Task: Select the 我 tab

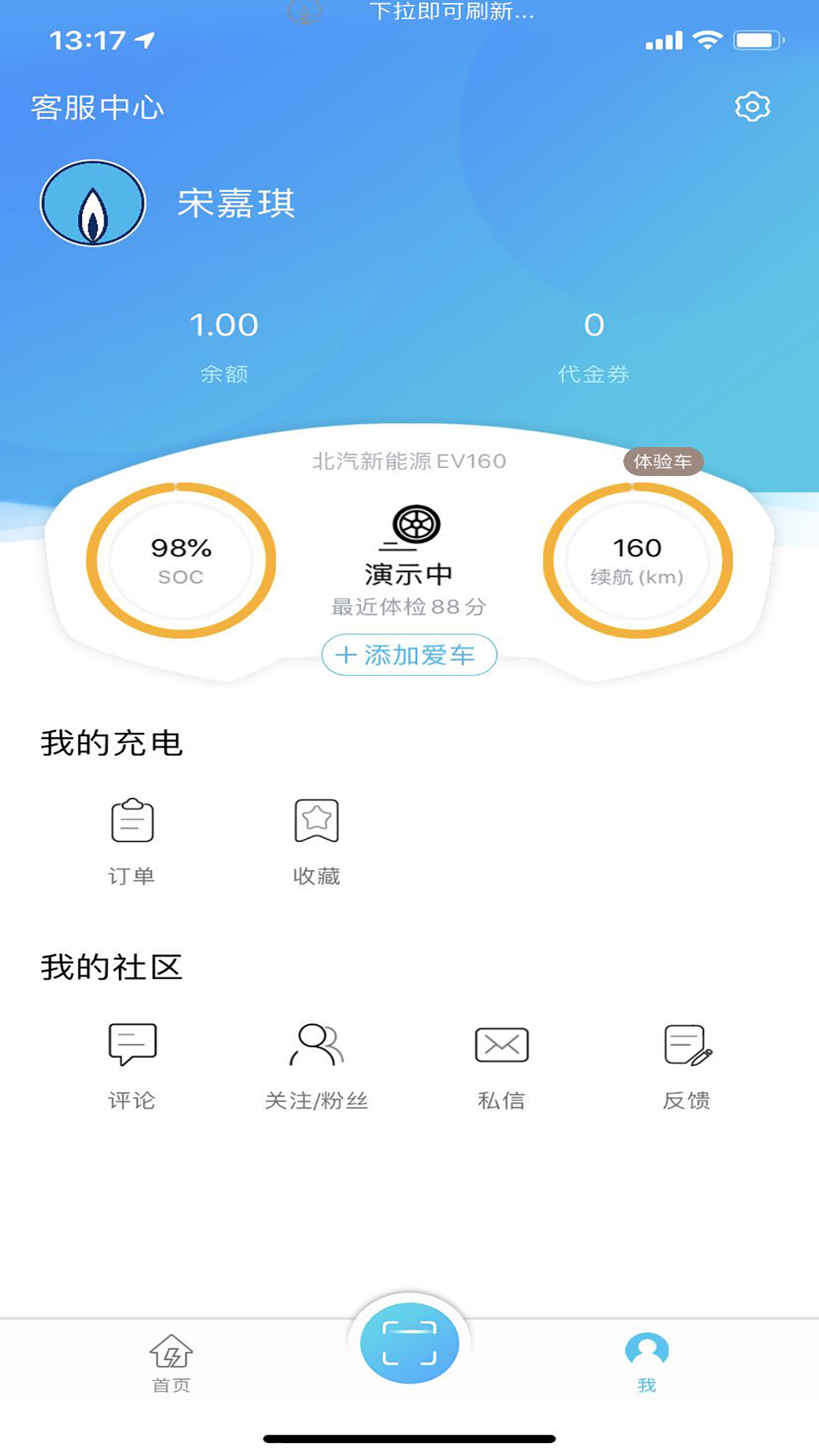Action: (646, 1361)
